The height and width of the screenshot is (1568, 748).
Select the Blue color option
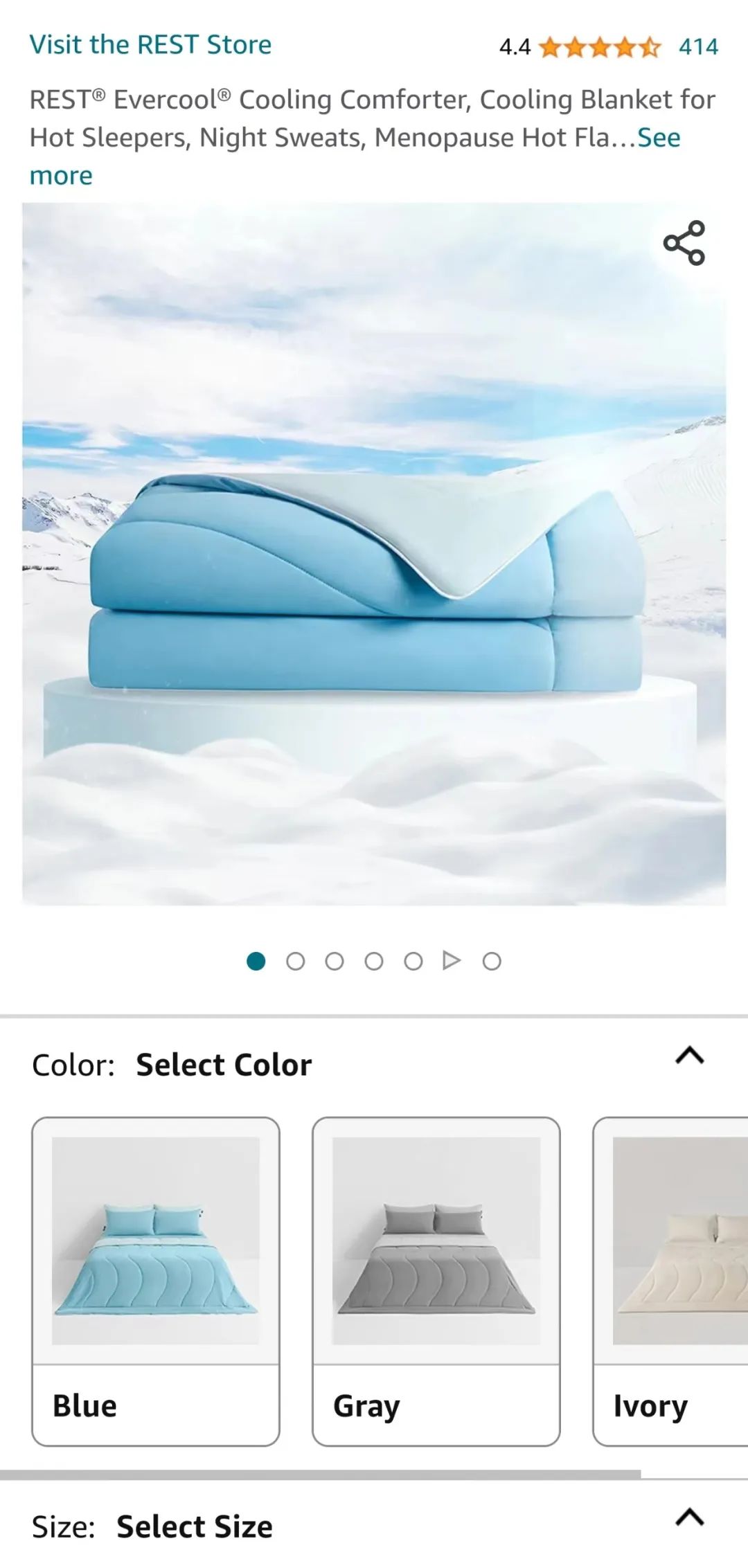pyautogui.click(x=156, y=1281)
